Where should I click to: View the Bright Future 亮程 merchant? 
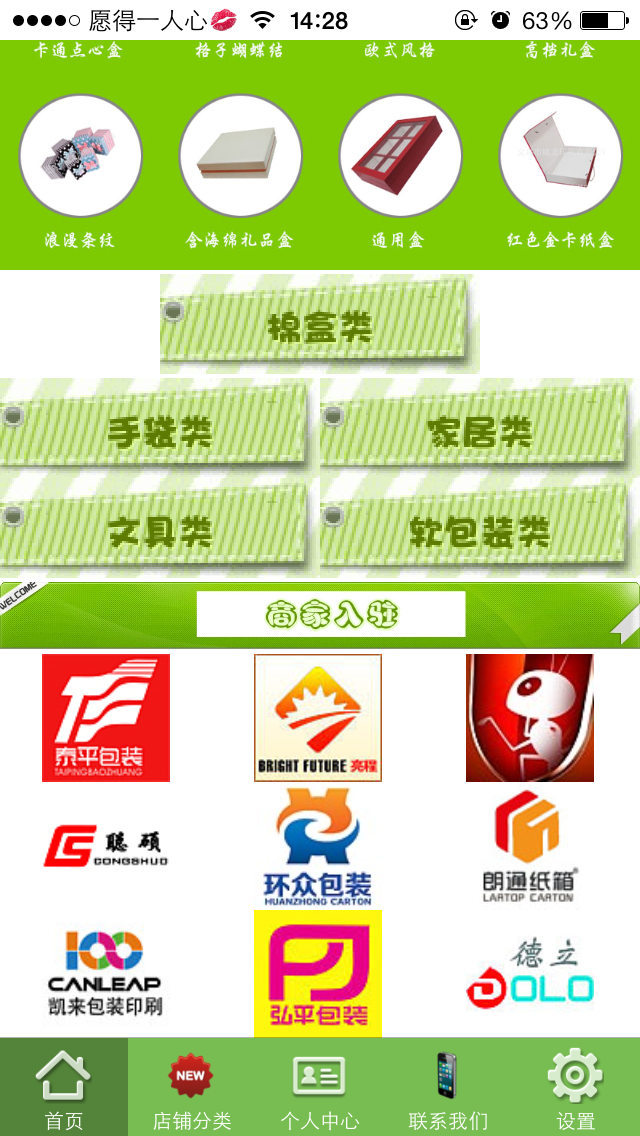pos(317,718)
